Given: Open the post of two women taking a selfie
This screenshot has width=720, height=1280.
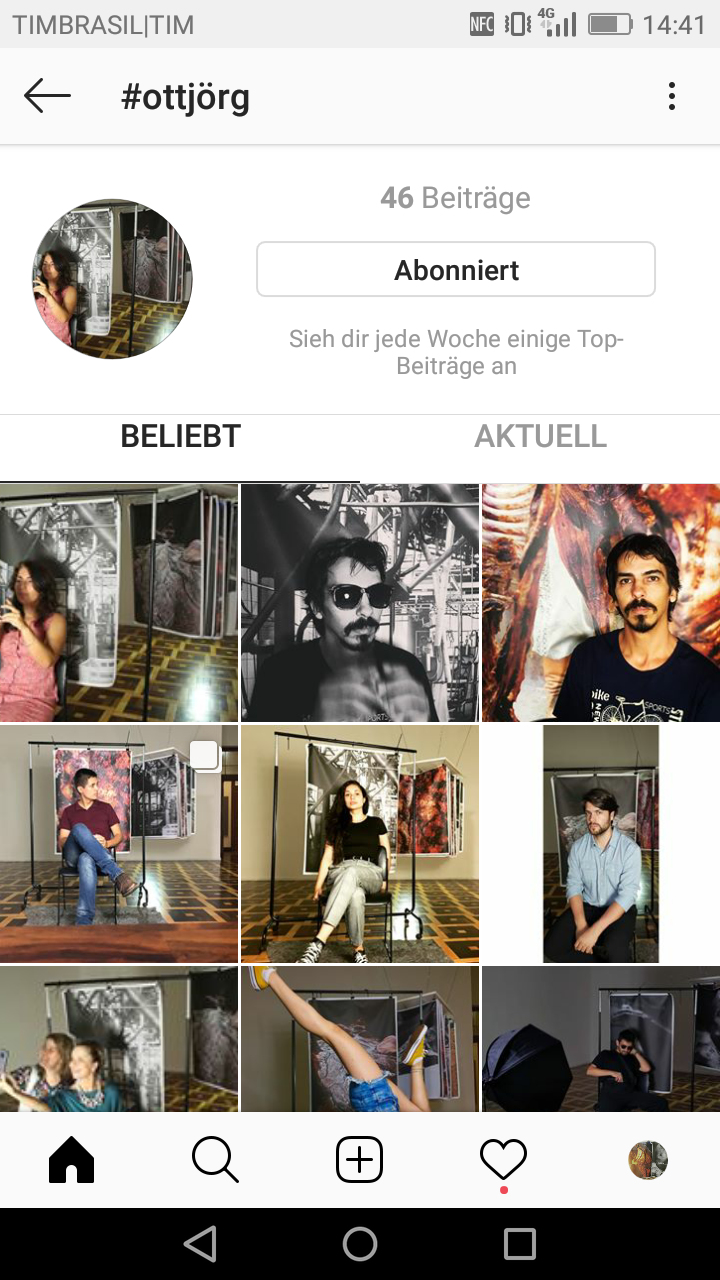Looking at the screenshot, I should (x=118, y=1040).
